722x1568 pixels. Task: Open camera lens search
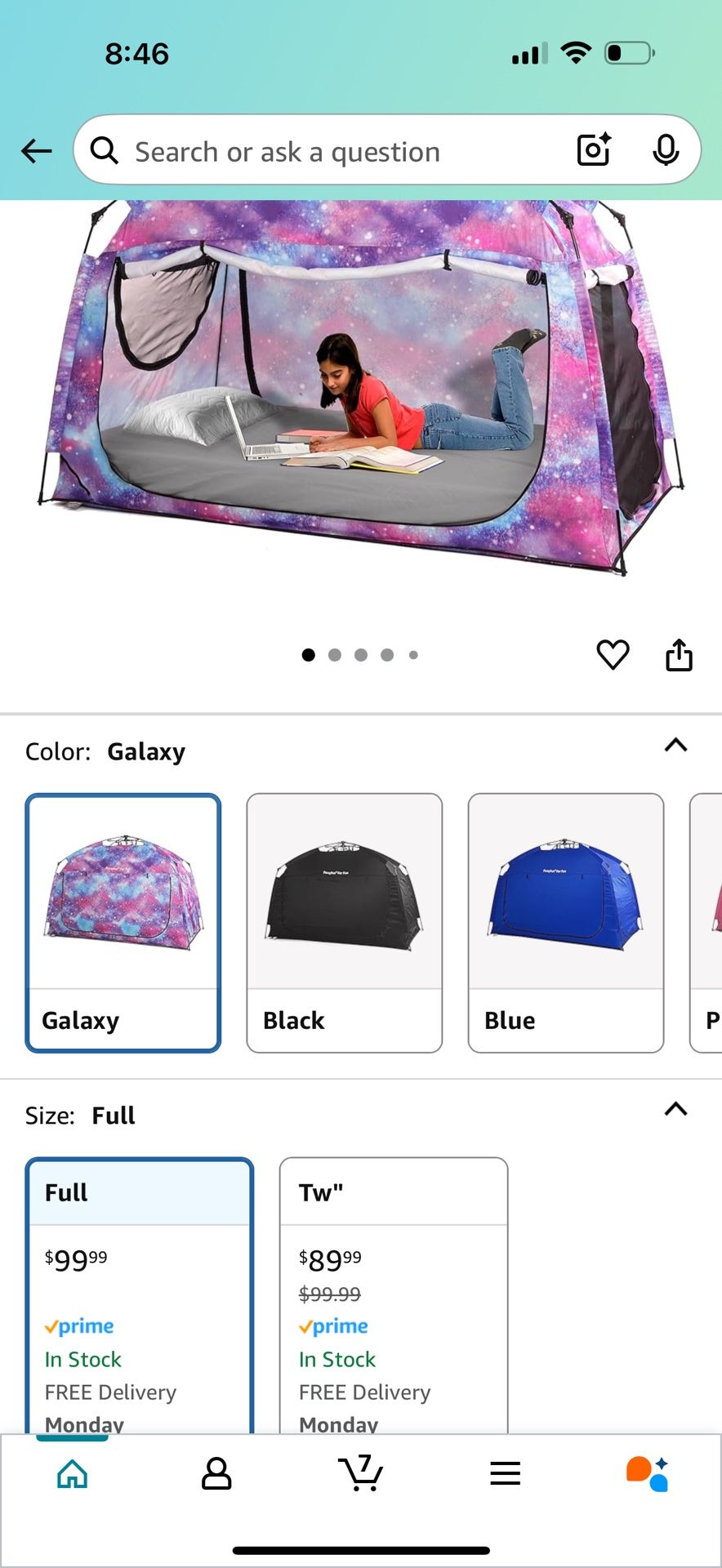point(594,149)
